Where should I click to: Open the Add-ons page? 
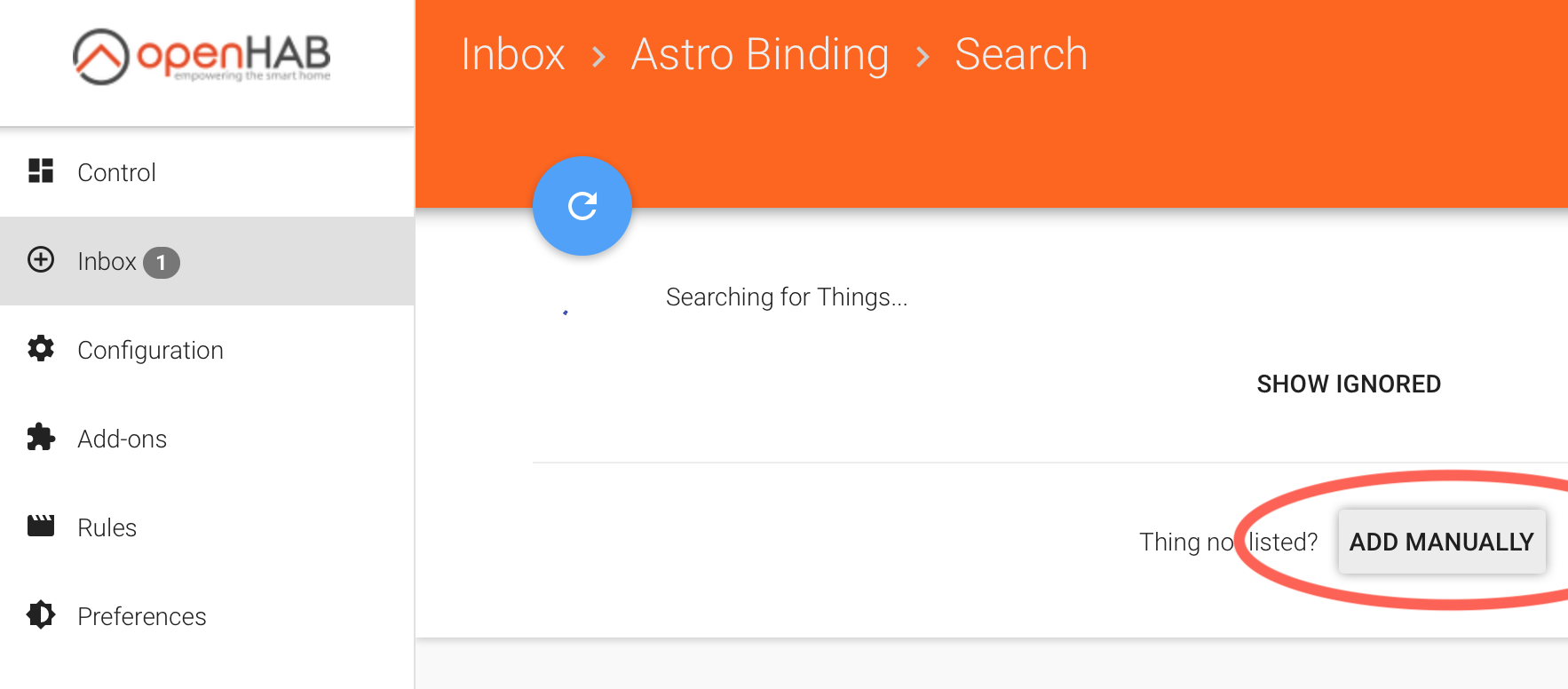pyautogui.click(x=122, y=439)
